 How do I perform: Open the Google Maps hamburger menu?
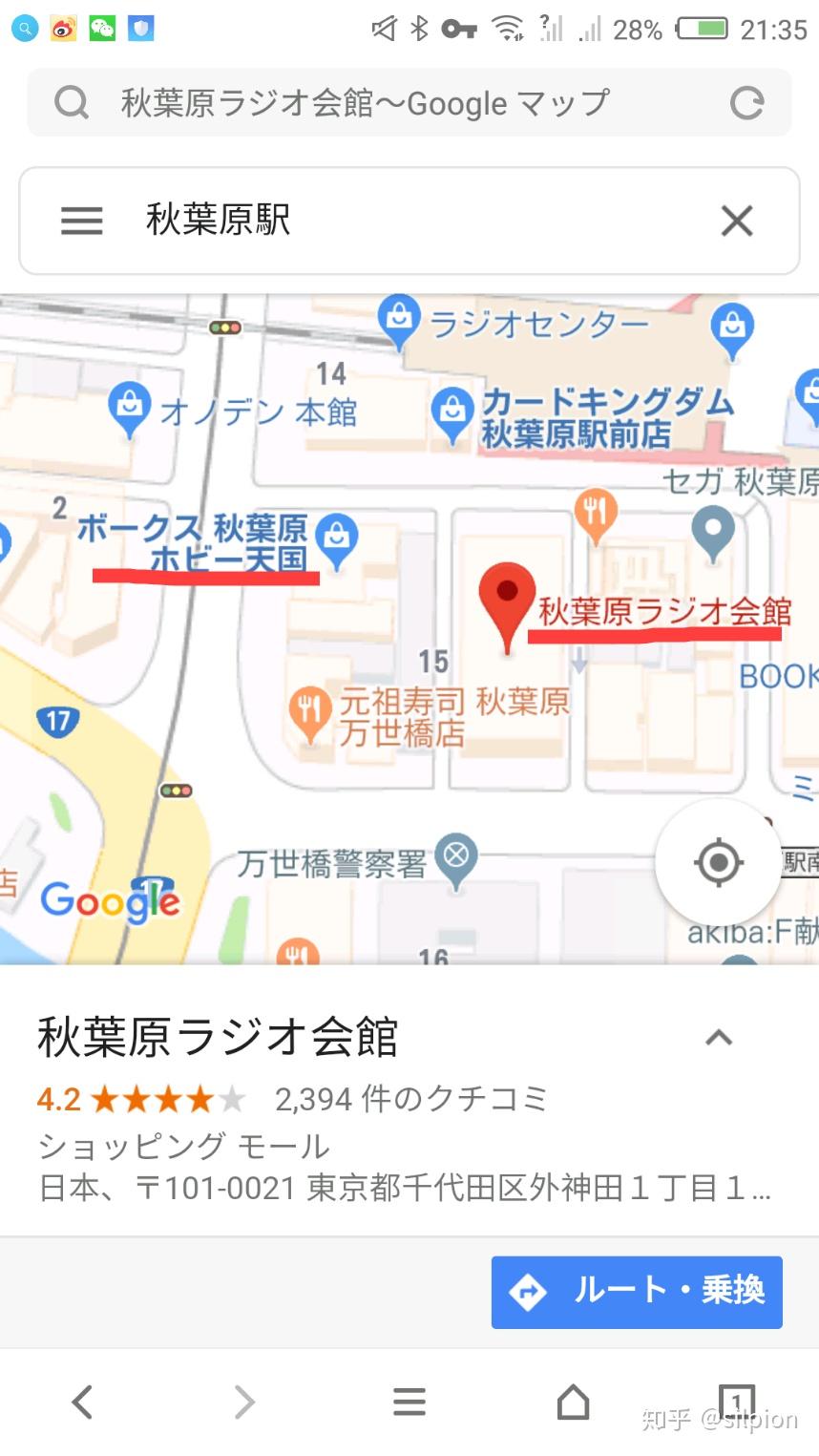click(x=82, y=222)
